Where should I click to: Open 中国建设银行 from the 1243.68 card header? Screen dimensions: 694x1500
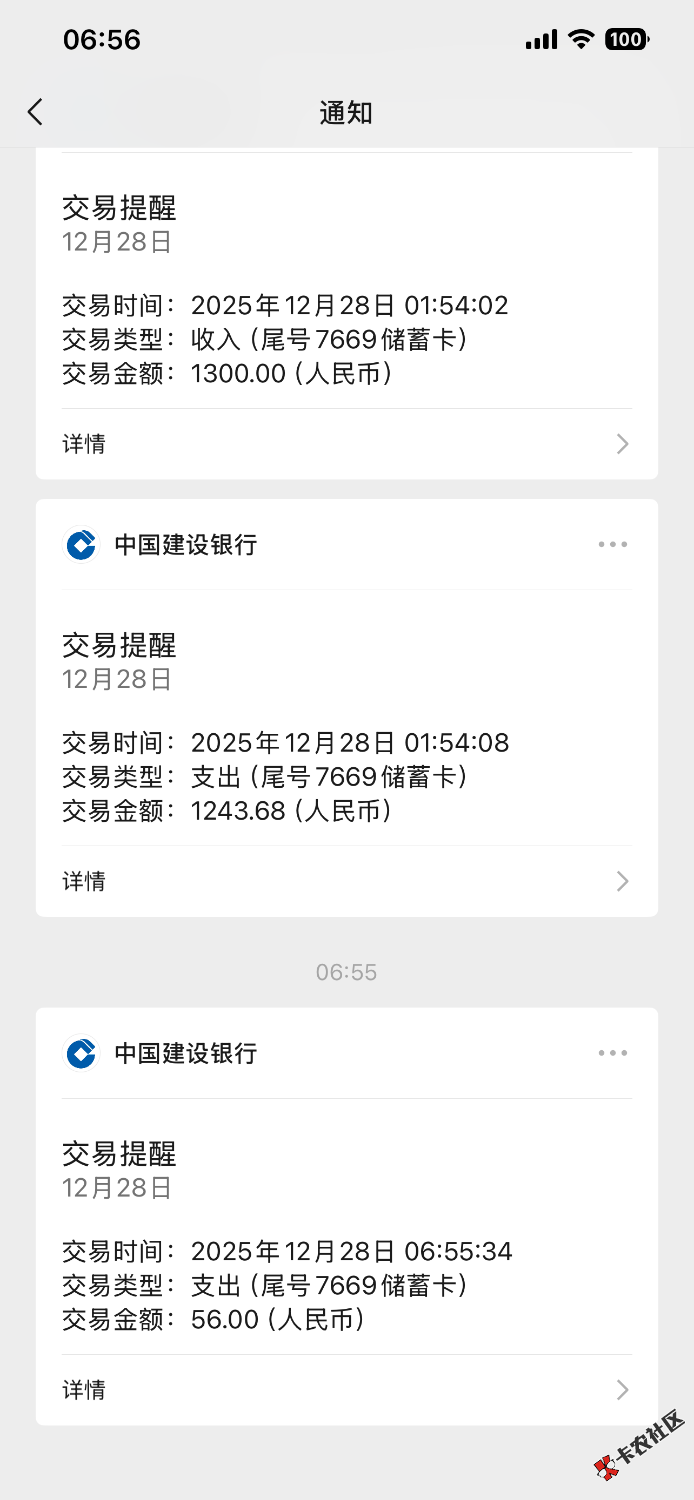coord(162,545)
